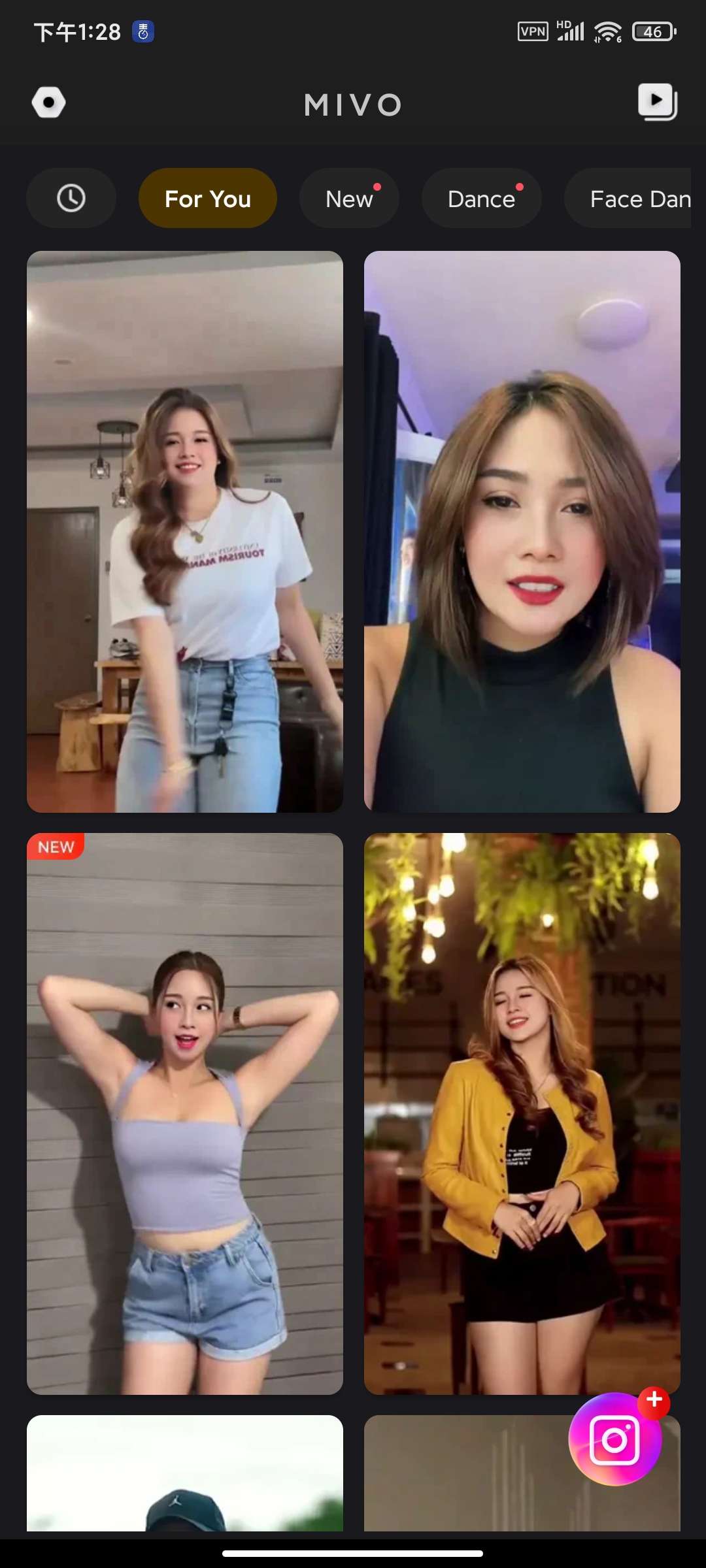Image resolution: width=706 pixels, height=1568 pixels.
Task: Select the For You tab
Action: (x=208, y=199)
